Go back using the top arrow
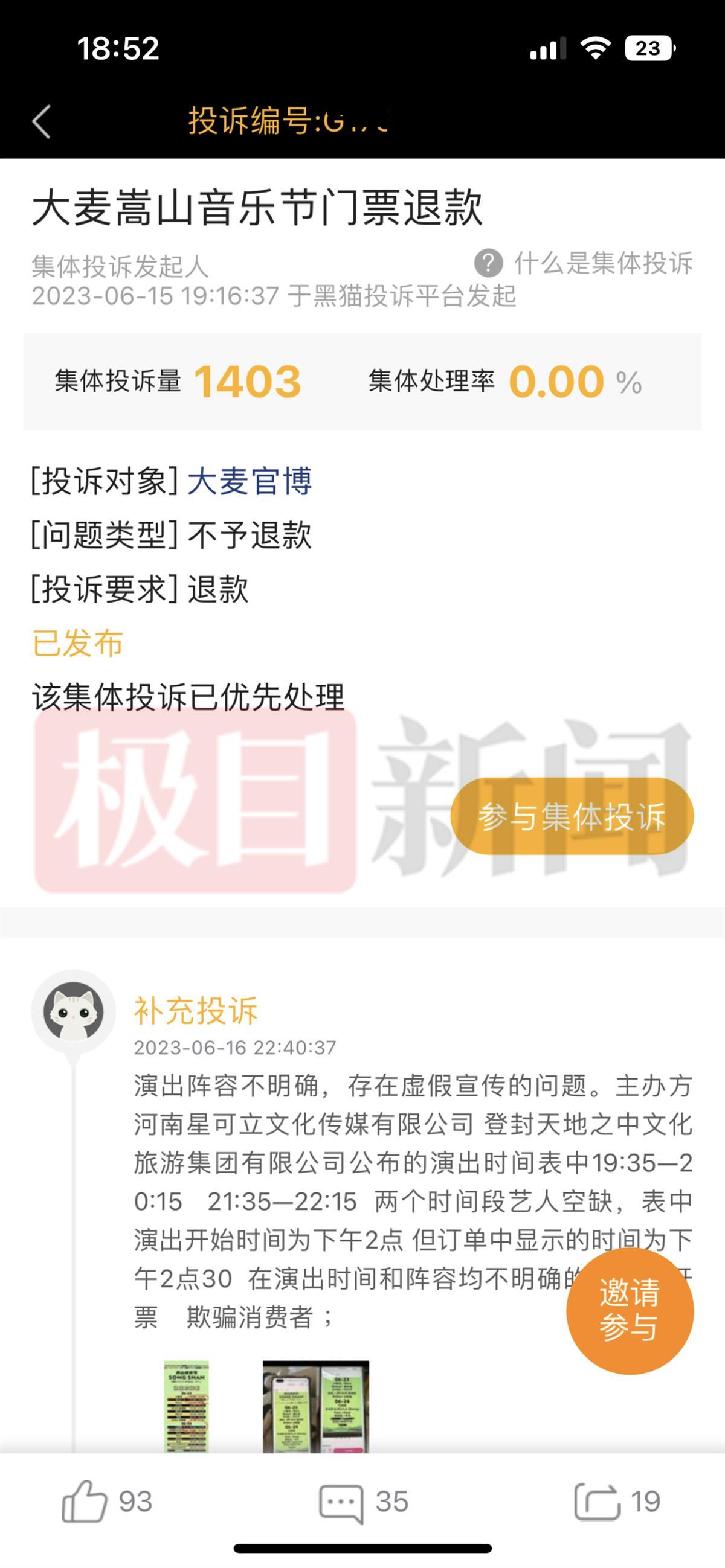Image resolution: width=725 pixels, height=1568 pixels. click(x=42, y=122)
